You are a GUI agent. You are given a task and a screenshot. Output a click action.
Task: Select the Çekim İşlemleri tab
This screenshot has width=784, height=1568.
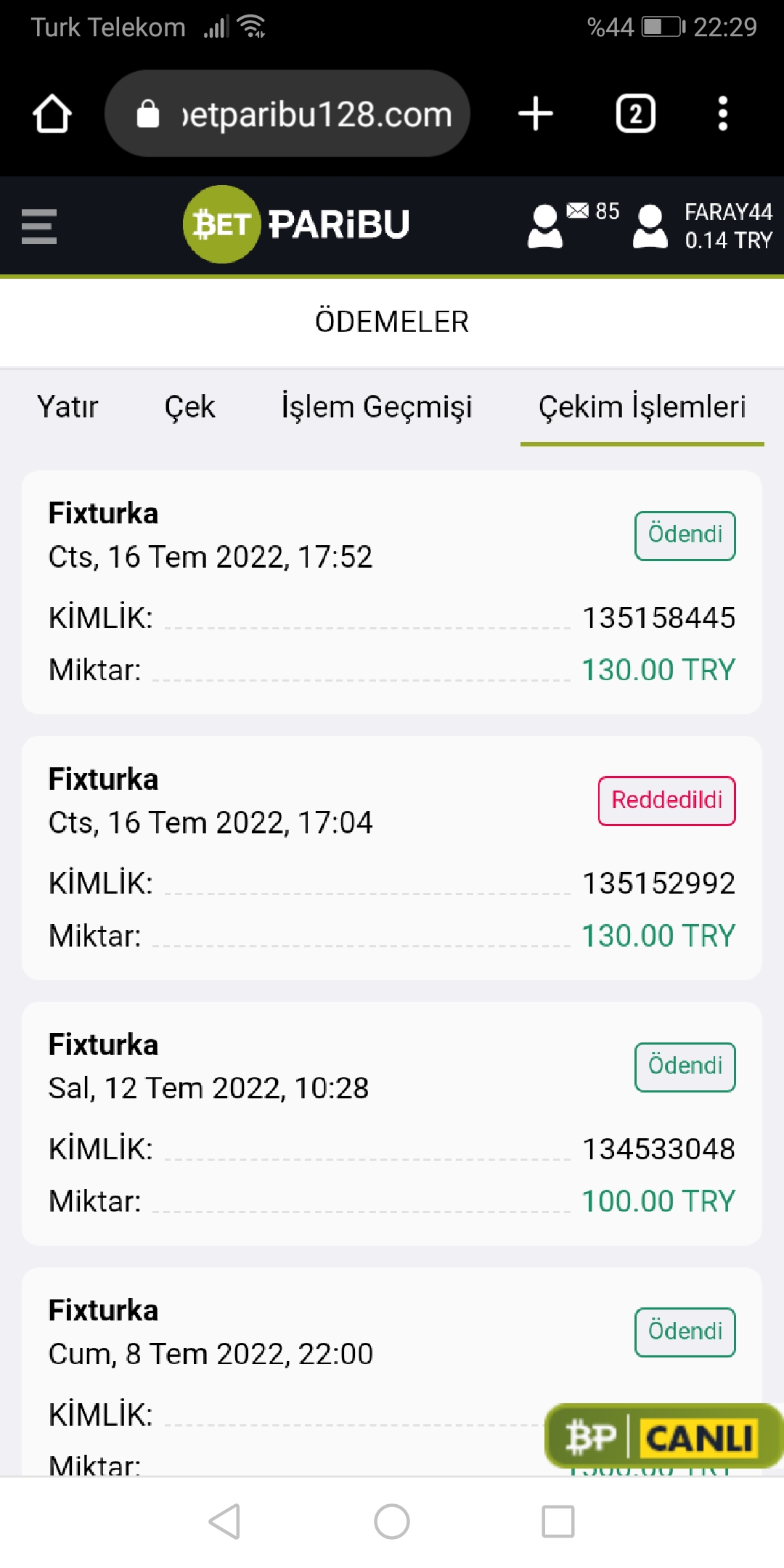(x=642, y=407)
